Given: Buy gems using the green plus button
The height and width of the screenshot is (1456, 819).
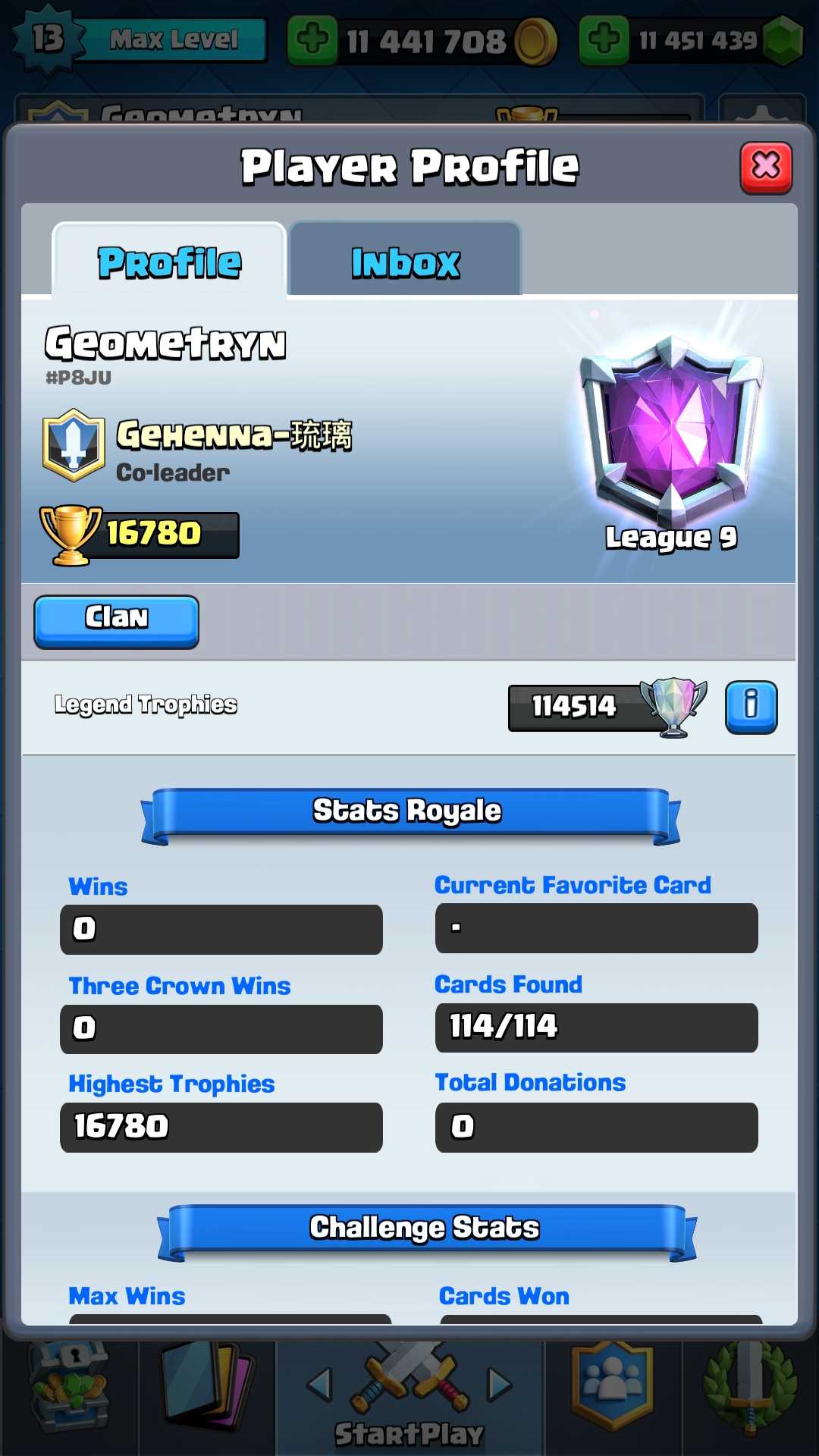Looking at the screenshot, I should (604, 39).
